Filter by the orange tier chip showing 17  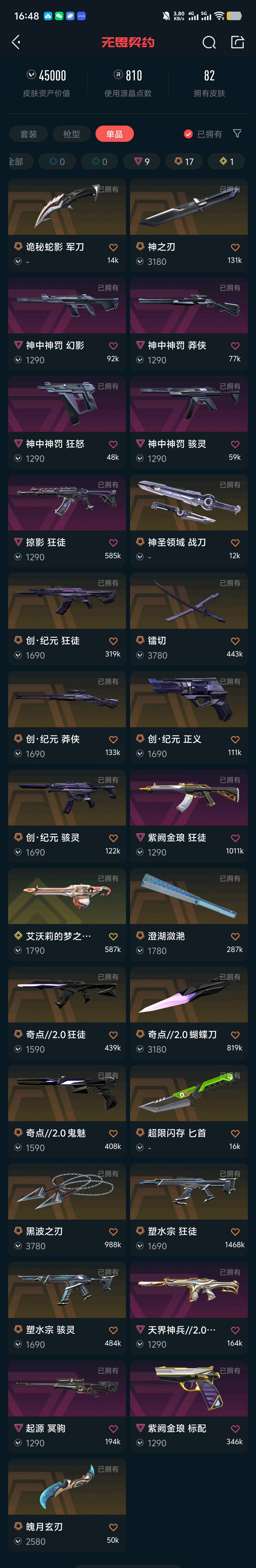184,161
